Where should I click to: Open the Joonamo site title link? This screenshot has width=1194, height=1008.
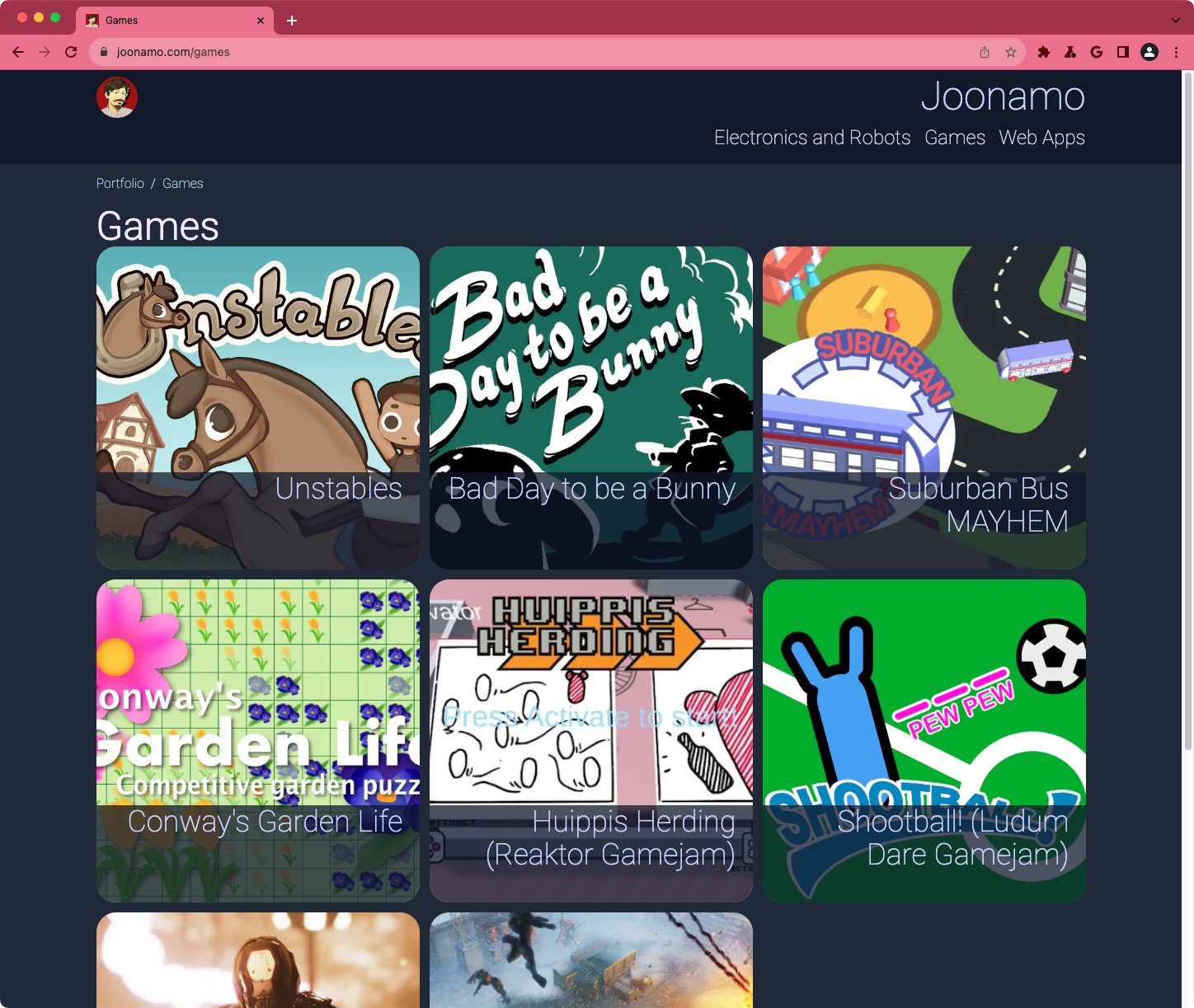point(1002,96)
